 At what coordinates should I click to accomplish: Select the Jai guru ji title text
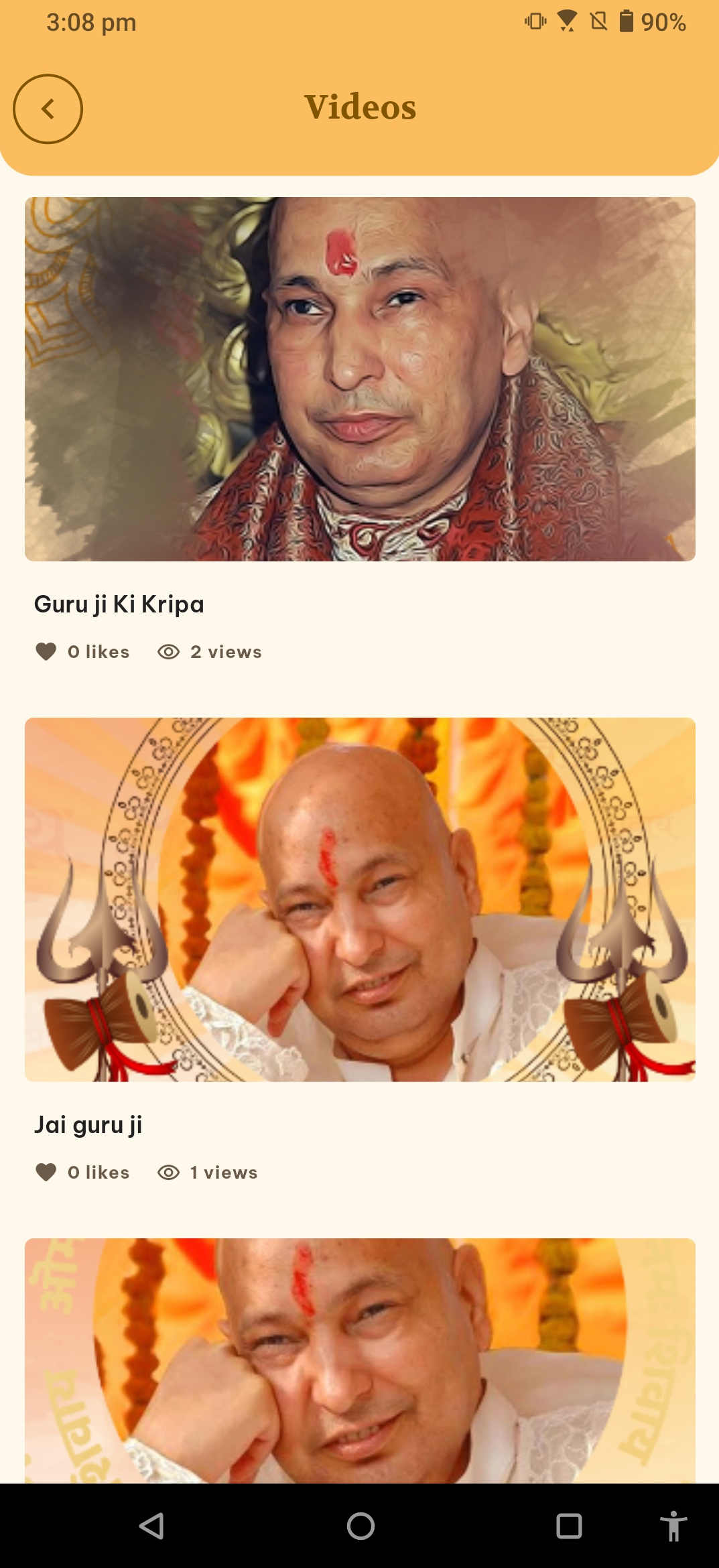click(88, 1124)
